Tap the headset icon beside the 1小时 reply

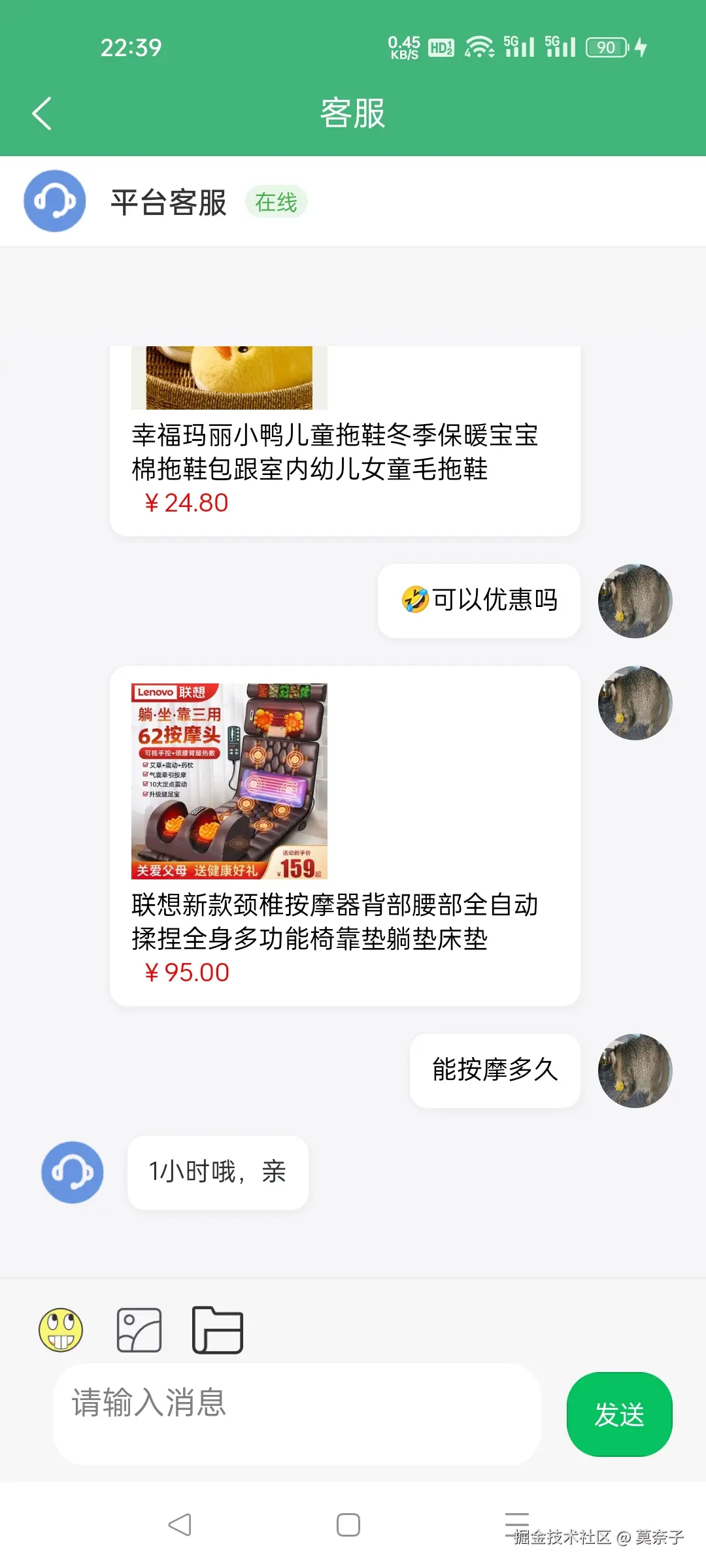pos(72,1171)
